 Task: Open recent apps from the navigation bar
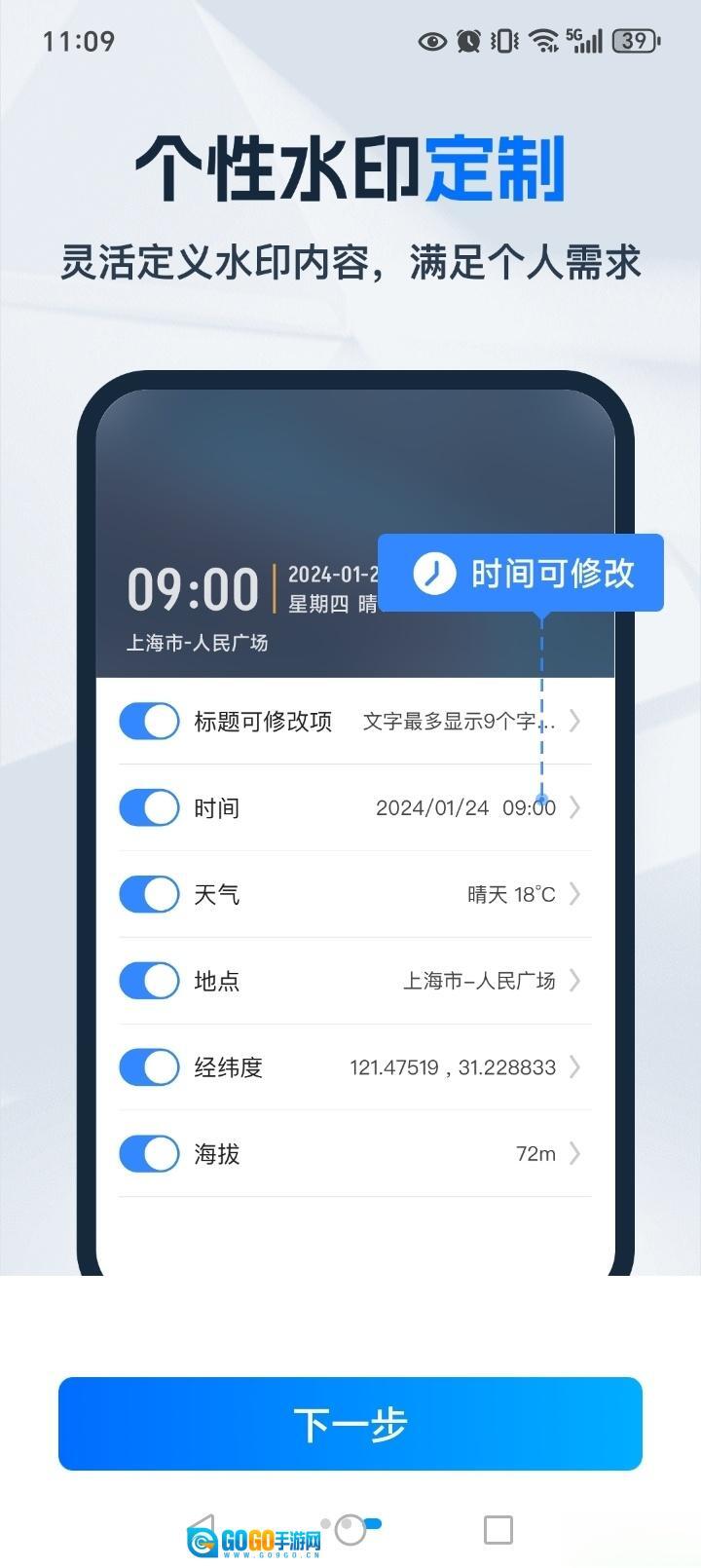(x=498, y=1530)
